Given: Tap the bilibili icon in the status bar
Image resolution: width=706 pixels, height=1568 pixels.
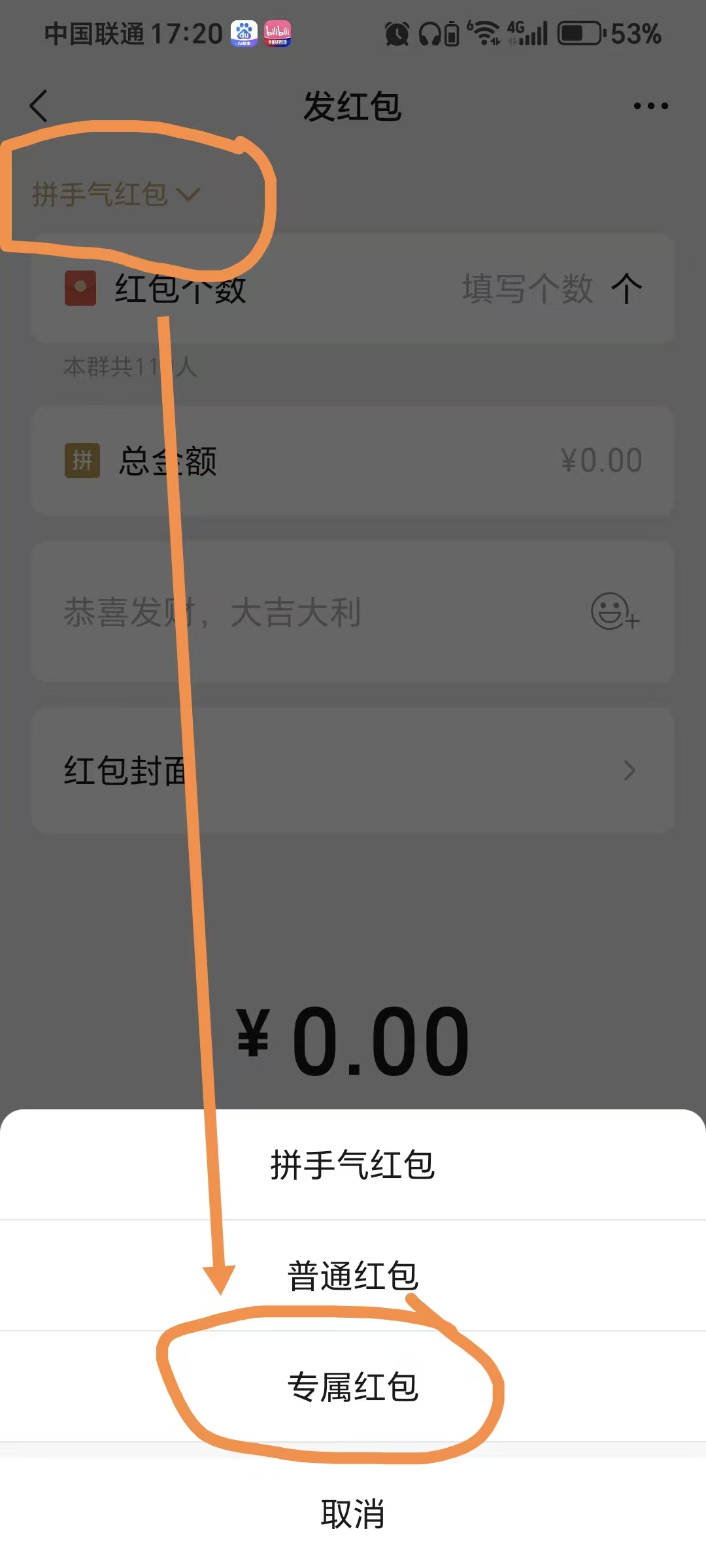Looking at the screenshot, I should click(277, 32).
